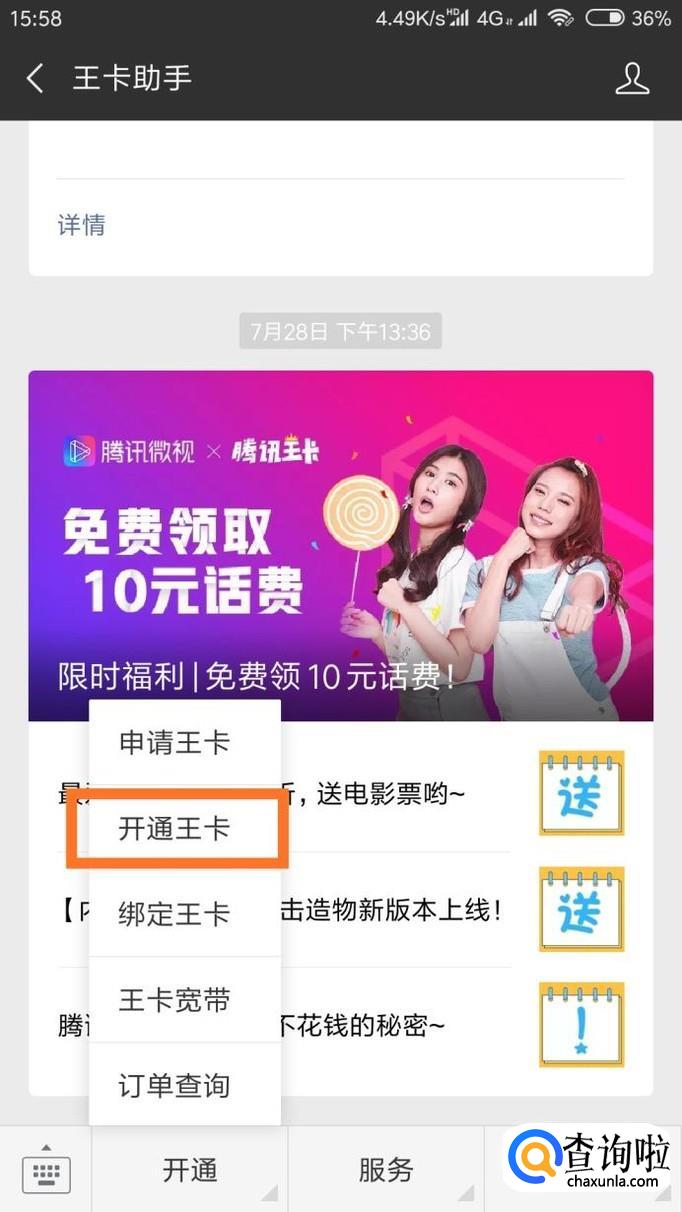Open the 详情 link
The image size is (682, 1212).
(82, 225)
